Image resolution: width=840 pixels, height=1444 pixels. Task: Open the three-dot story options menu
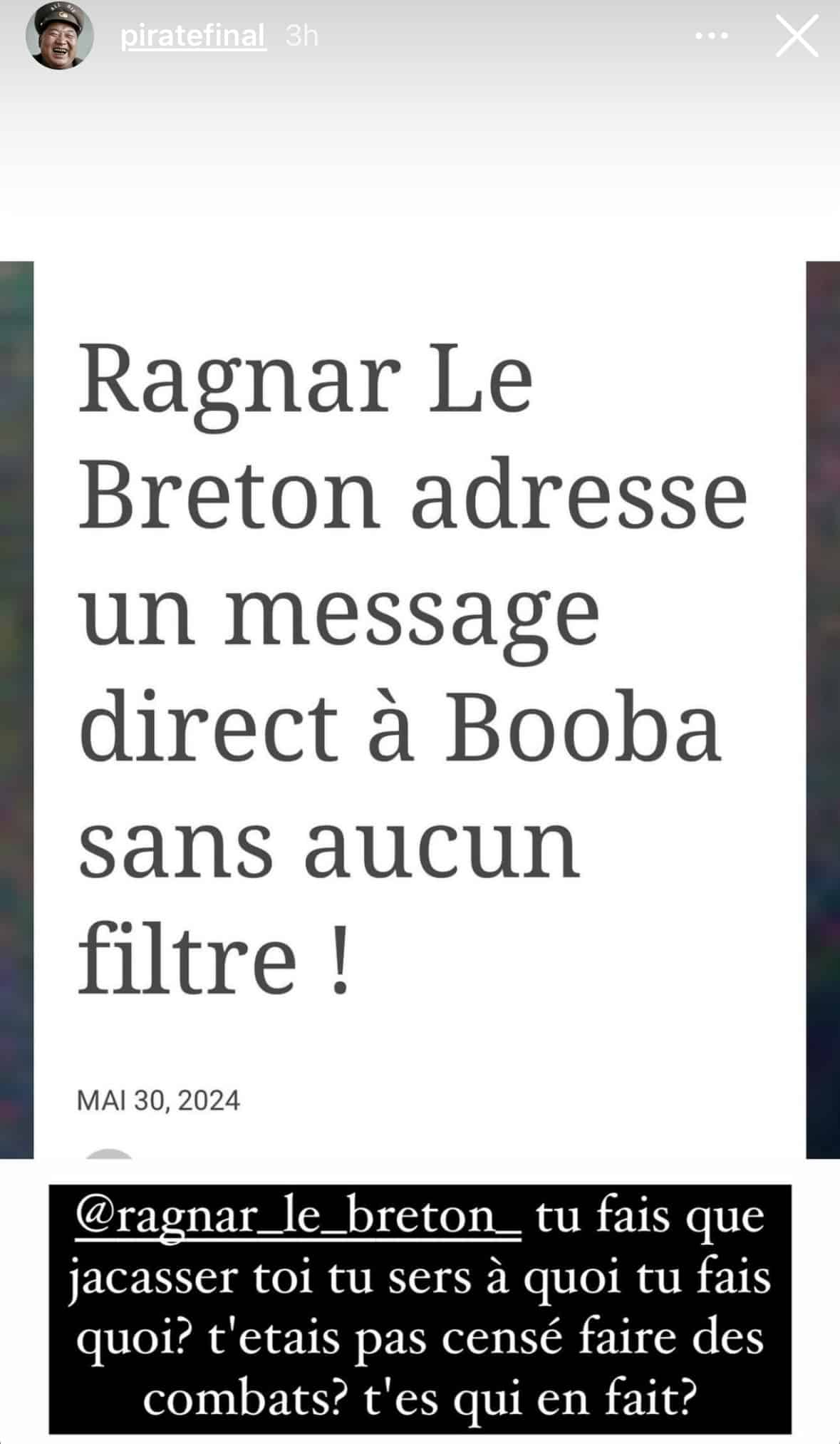tap(711, 36)
